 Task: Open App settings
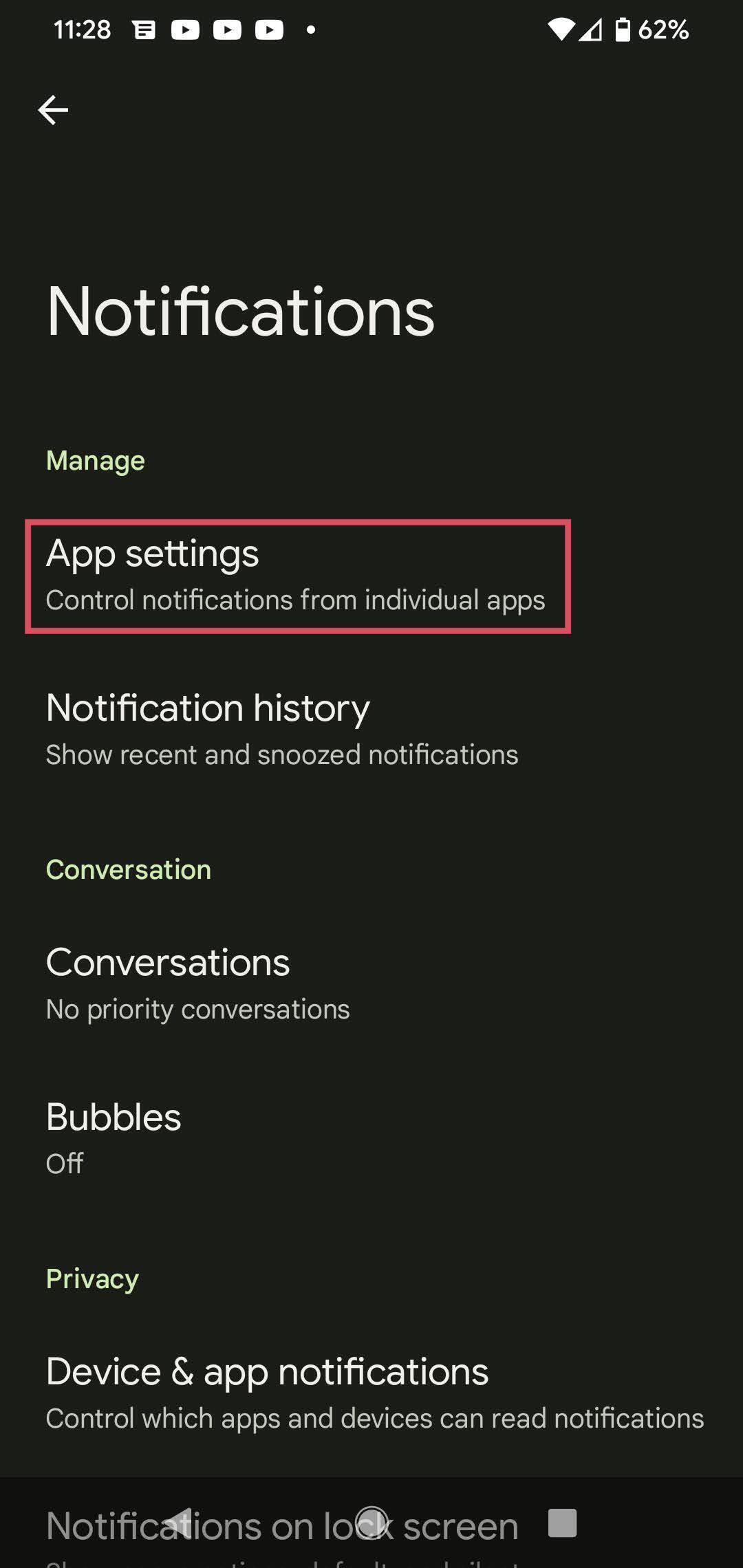[x=371, y=576]
